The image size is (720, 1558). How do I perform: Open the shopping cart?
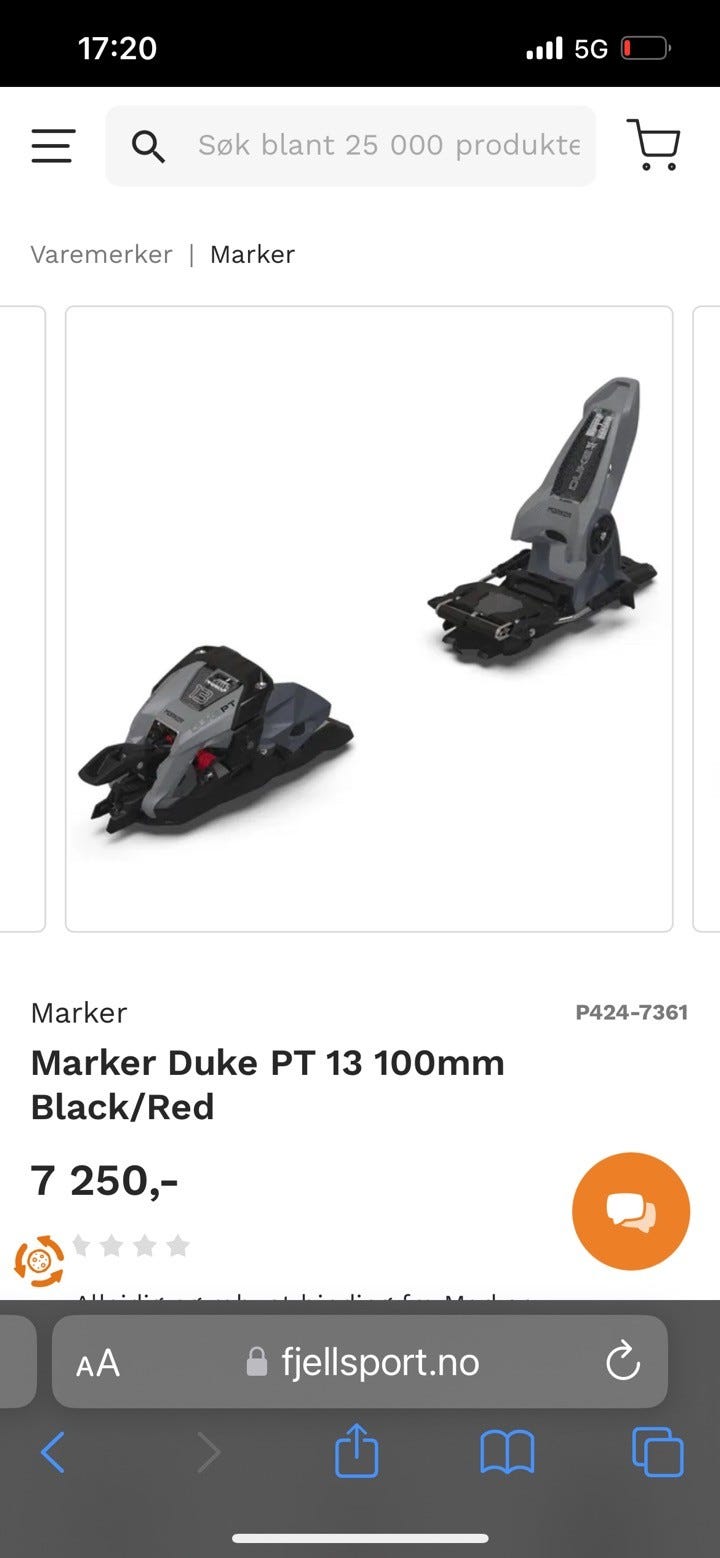tap(653, 145)
